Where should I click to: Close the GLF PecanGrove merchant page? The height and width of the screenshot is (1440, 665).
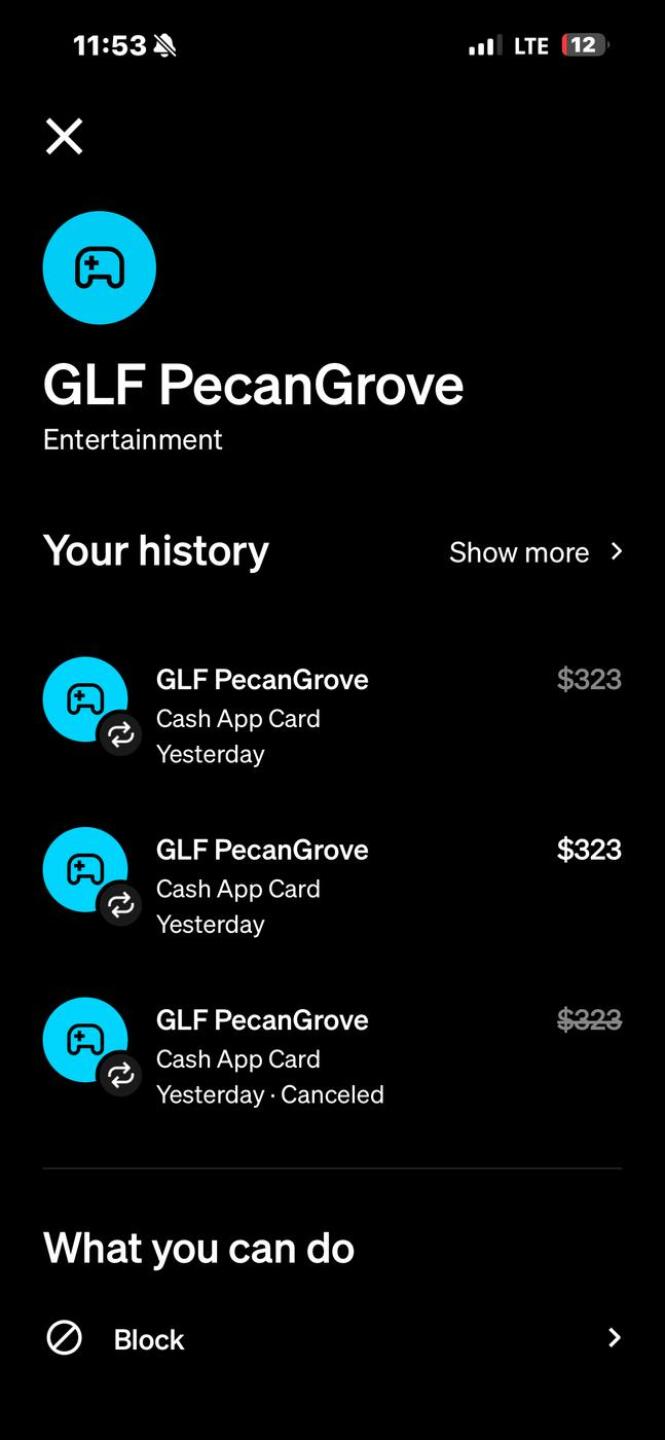pos(64,136)
